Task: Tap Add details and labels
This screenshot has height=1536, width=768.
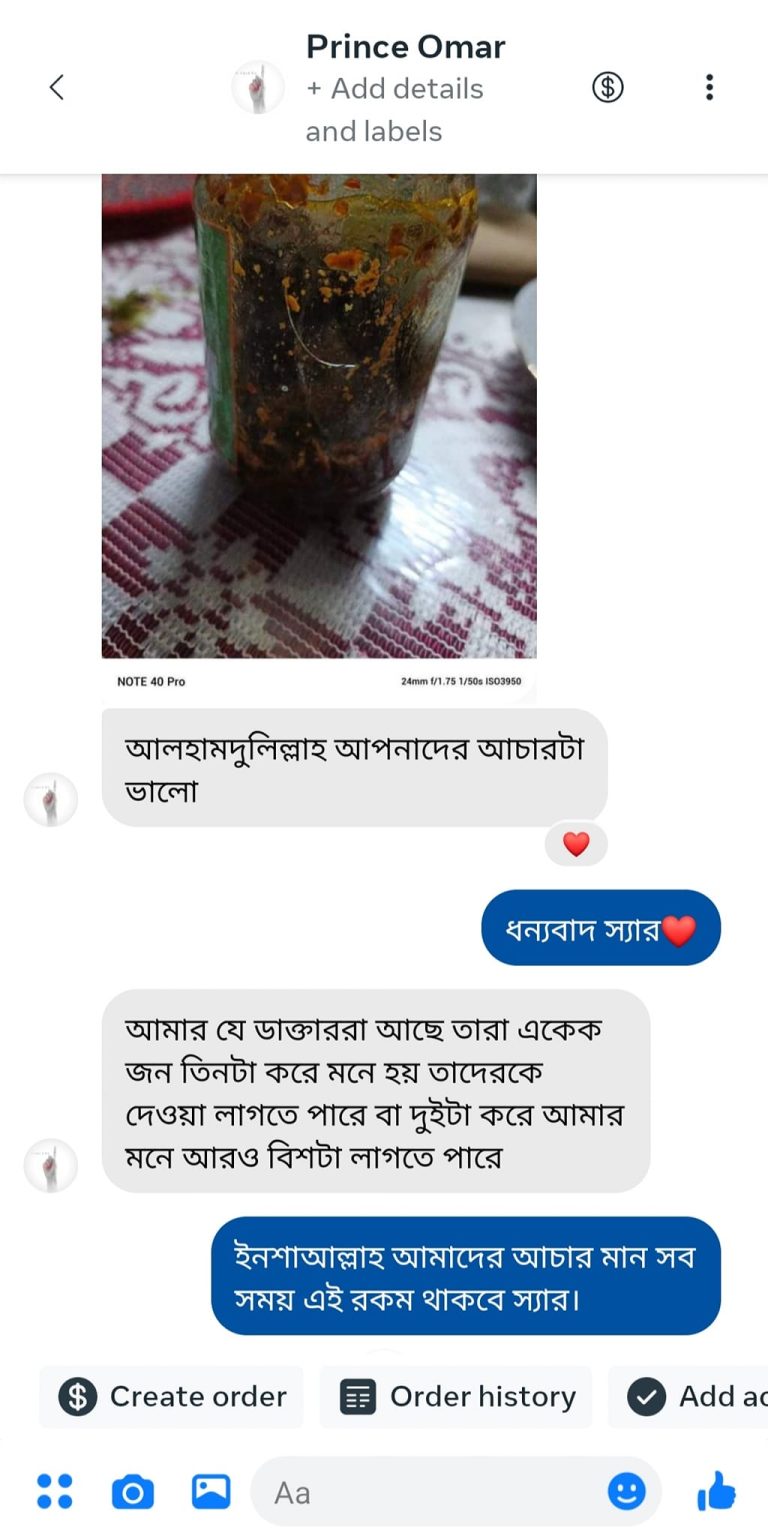Action: click(x=394, y=110)
